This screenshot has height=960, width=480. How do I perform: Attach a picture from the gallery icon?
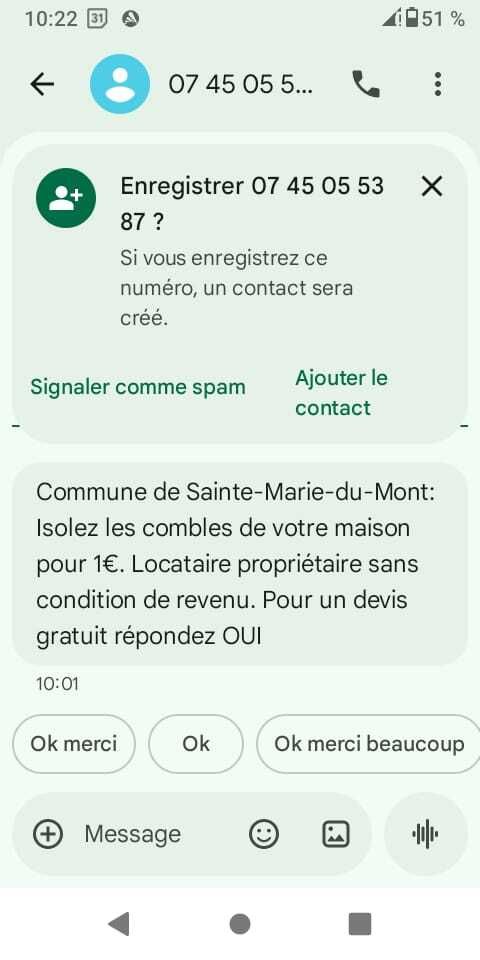[x=336, y=834]
